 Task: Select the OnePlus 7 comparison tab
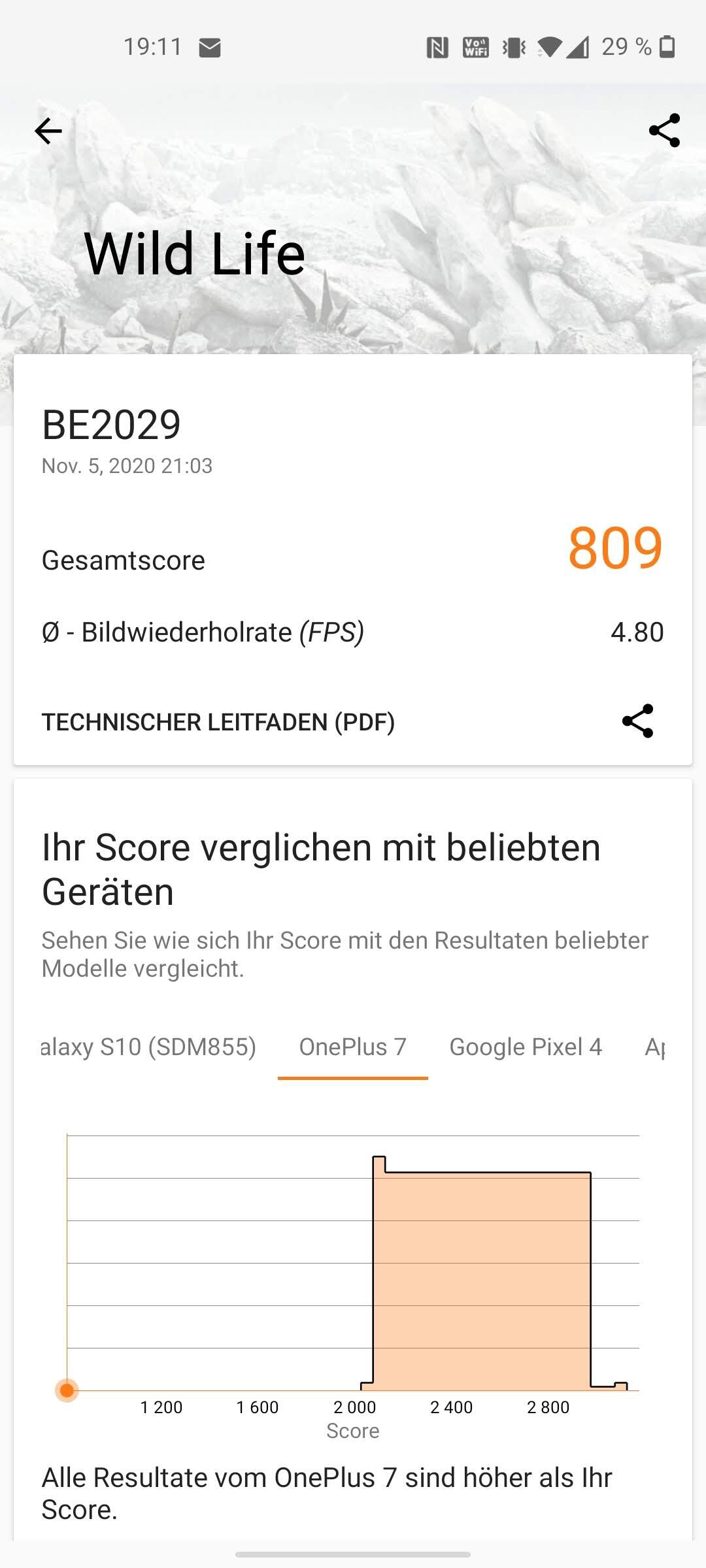tap(352, 1047)
